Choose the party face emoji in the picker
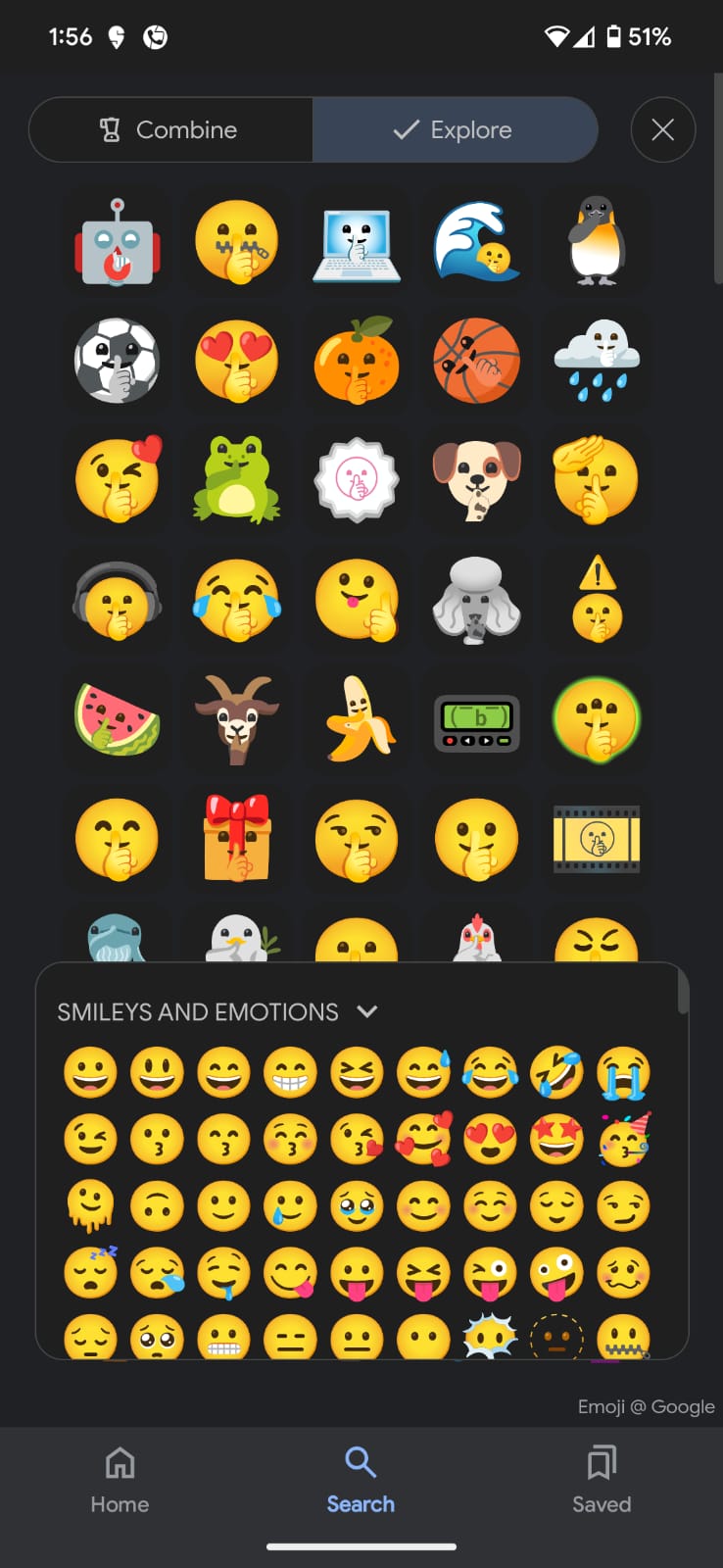The height and width of the screenshot is (1568, 723). [624, 1139]
